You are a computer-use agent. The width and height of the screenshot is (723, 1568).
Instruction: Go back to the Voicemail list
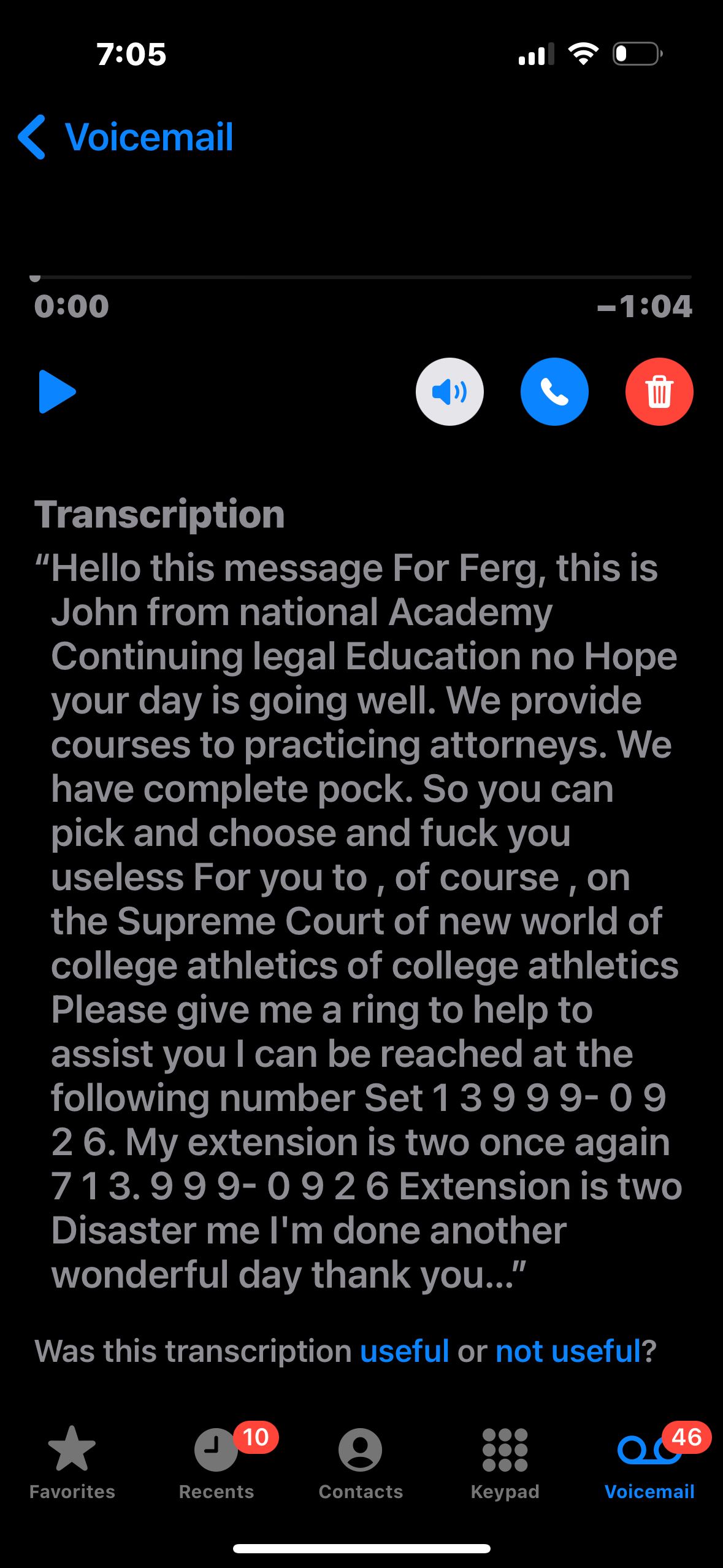click(126, 137)
